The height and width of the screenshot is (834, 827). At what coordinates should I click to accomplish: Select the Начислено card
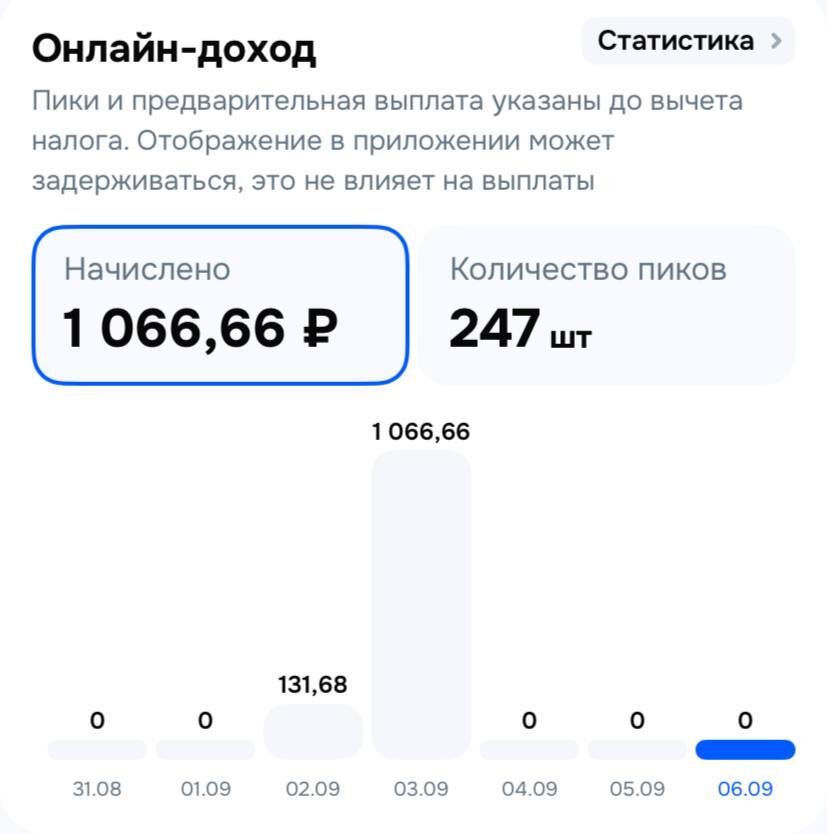click(x=221, y=305)
